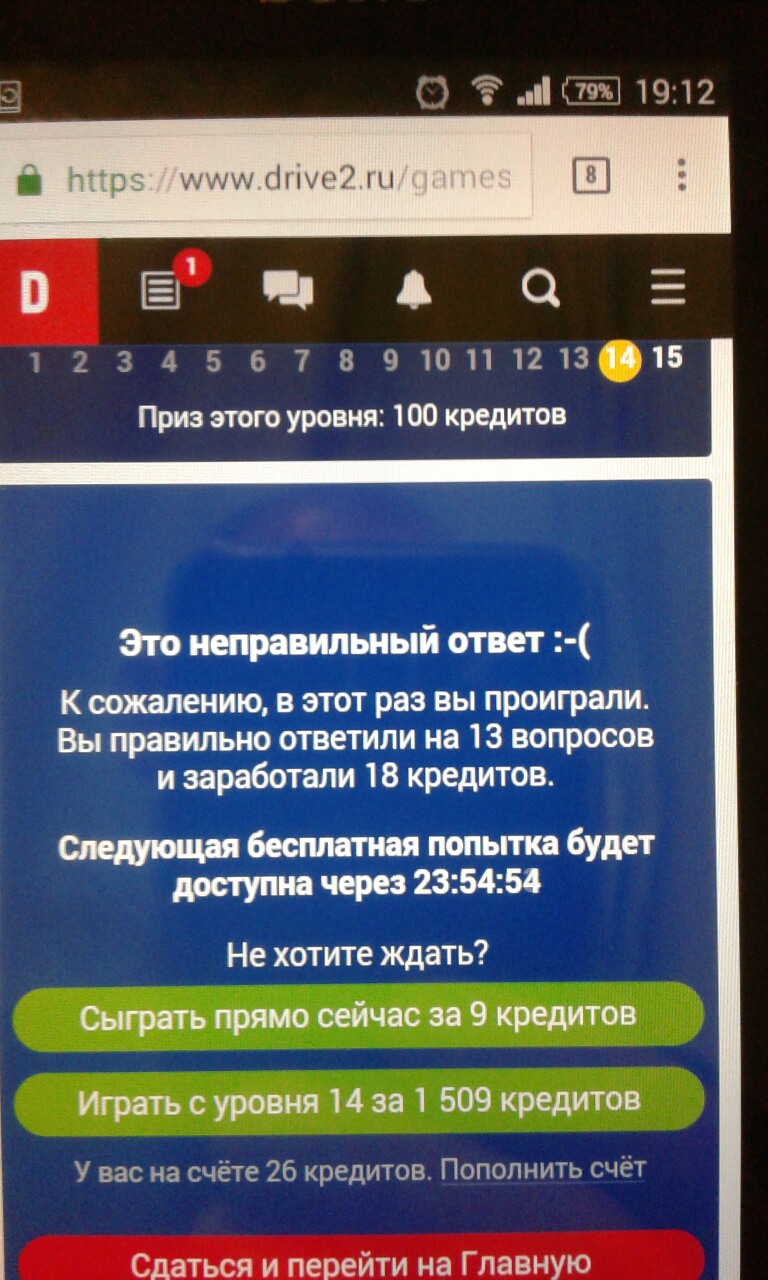Open the site search magnifier
The width and height of the screenshot is (768, 1280).
(540, 290)
